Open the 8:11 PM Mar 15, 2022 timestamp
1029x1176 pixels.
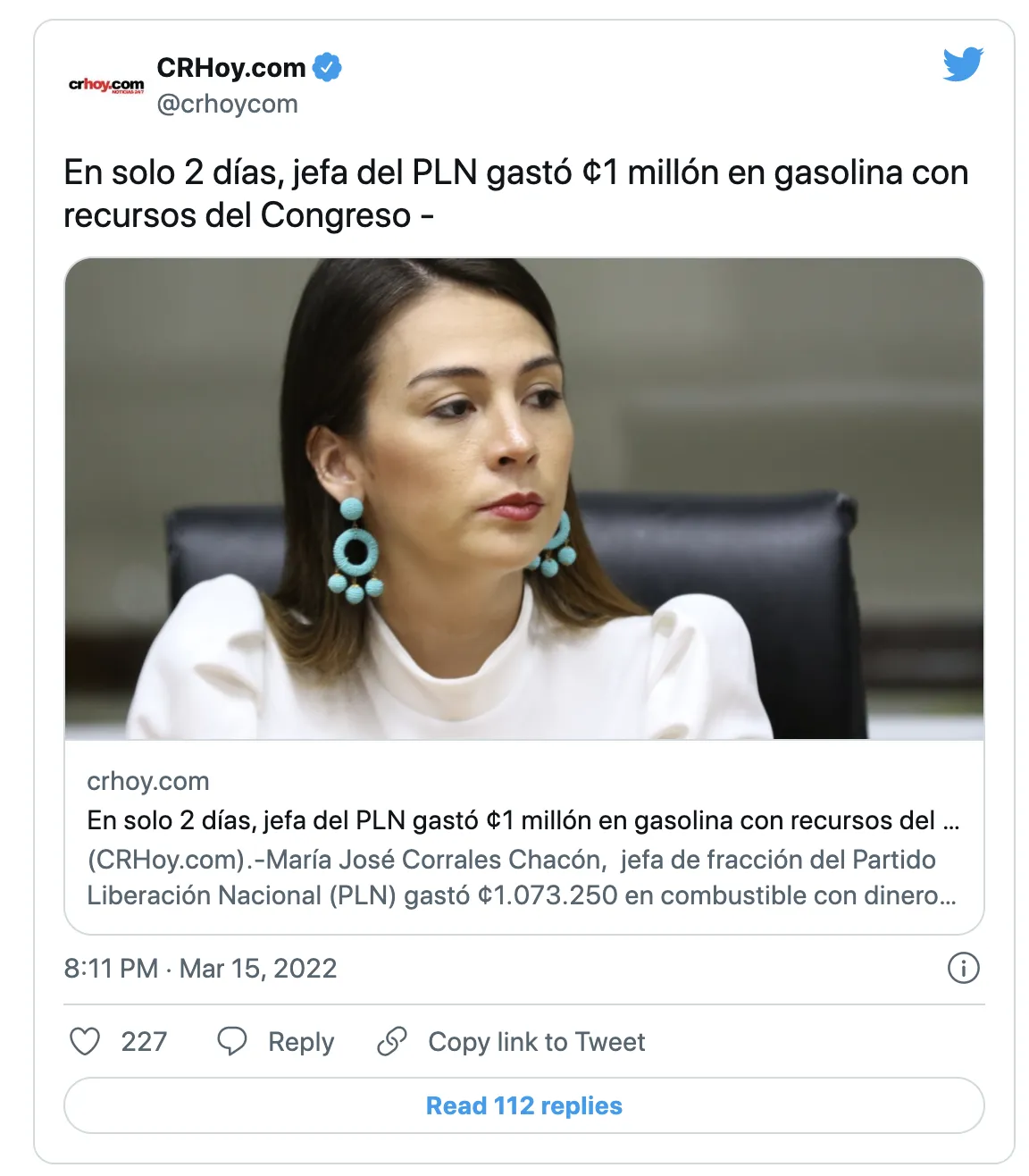200,968
